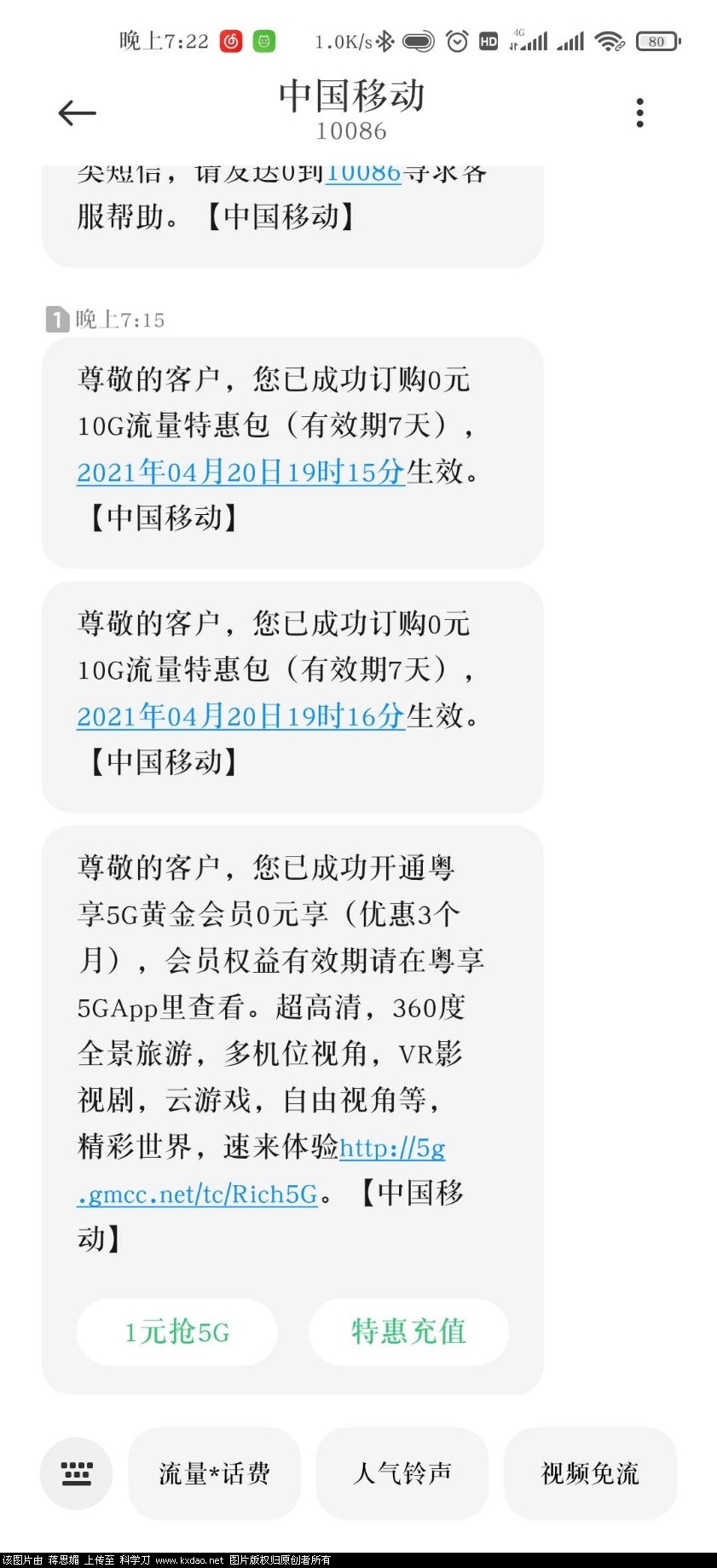Select the 流量*话费 quick reply chip
The width and height of the screenshot is (717, 1568).
[x=214, y=1474]
